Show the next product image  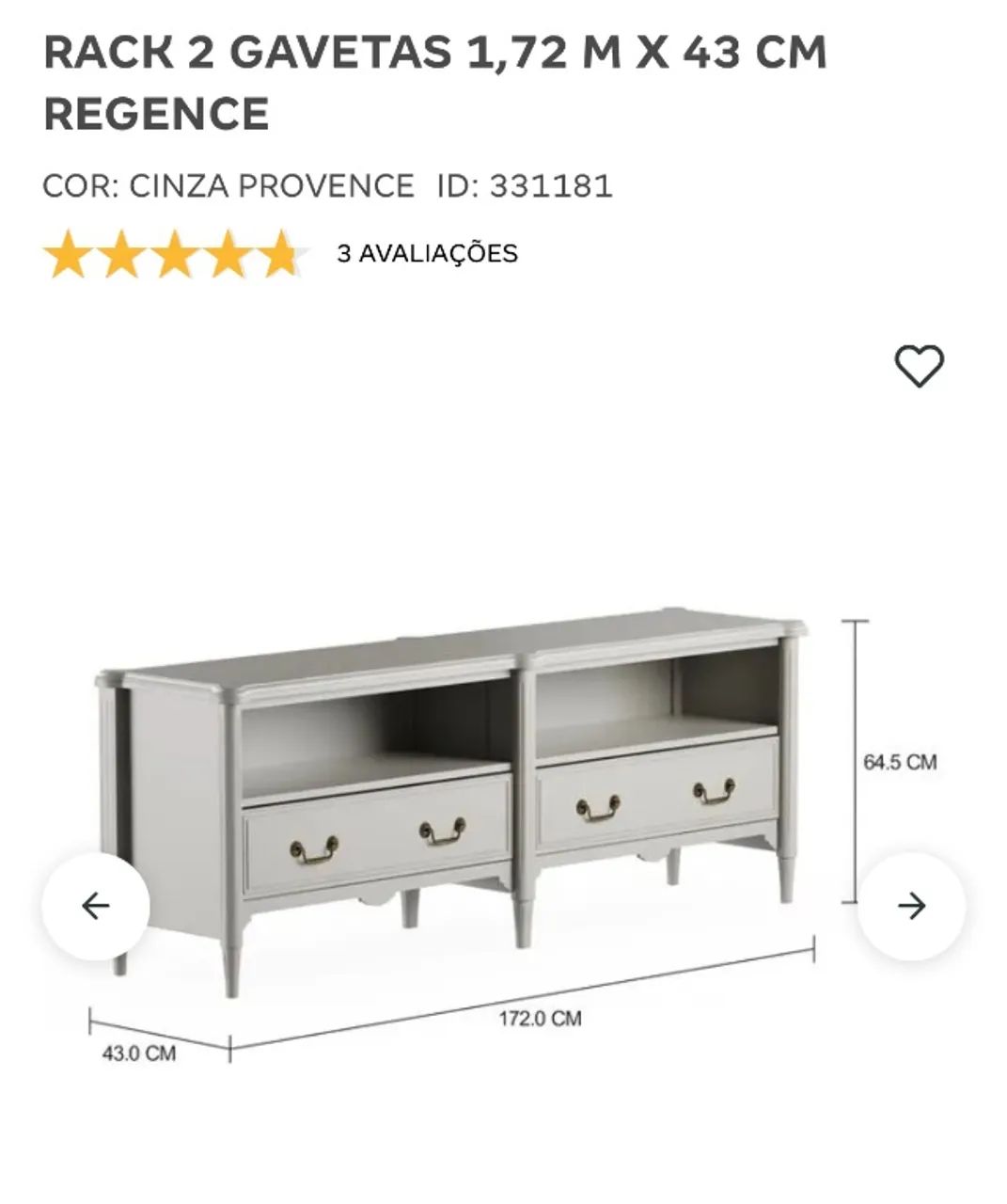tap(910, 906)
